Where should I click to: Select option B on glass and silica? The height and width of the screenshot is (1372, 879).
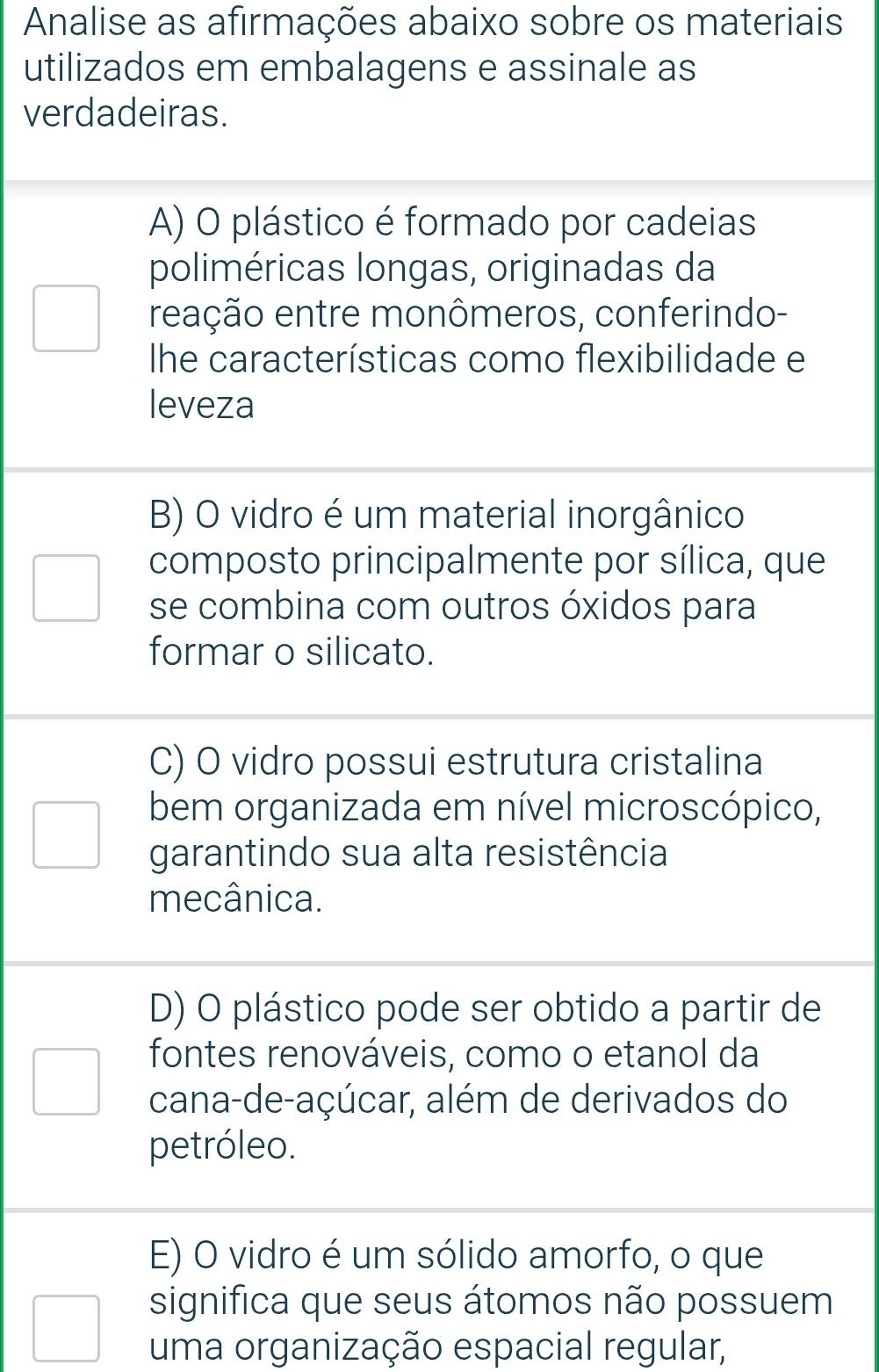click(x=67, y=589)
